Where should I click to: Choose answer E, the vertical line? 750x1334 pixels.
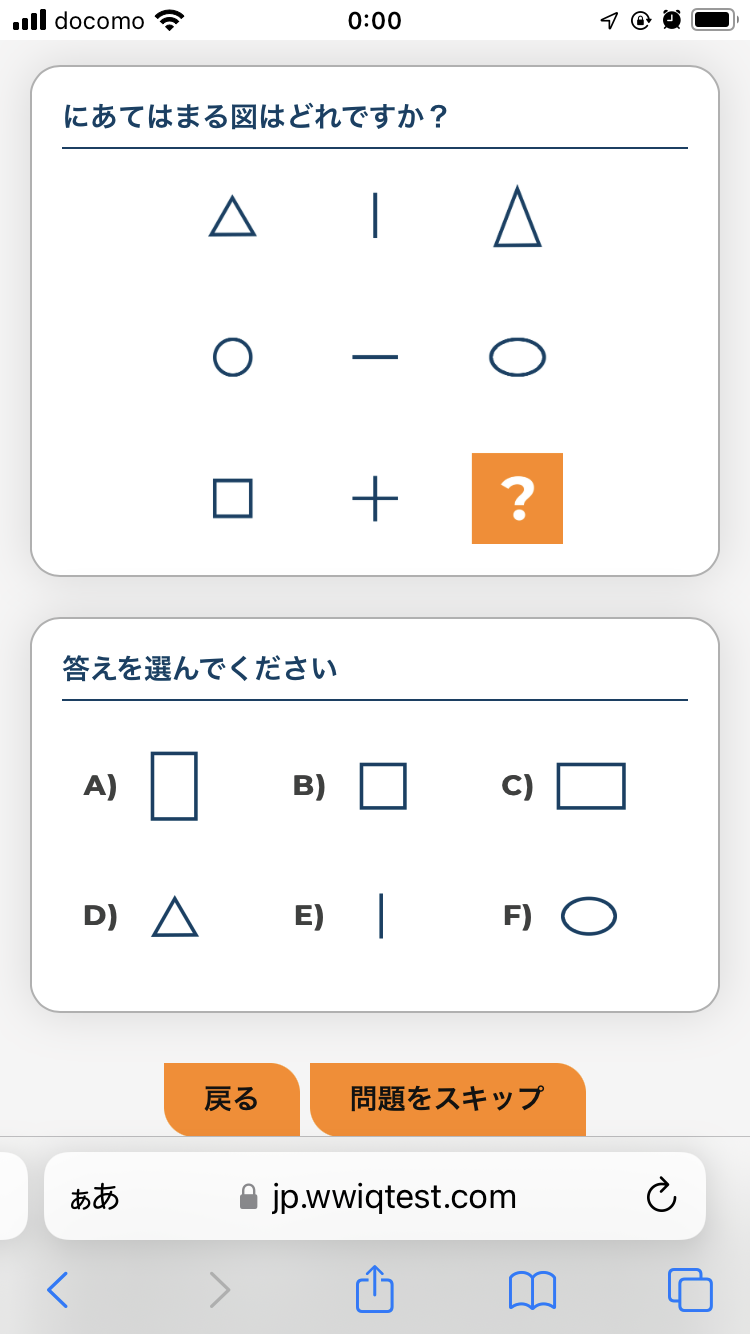[x=381, y=916]
